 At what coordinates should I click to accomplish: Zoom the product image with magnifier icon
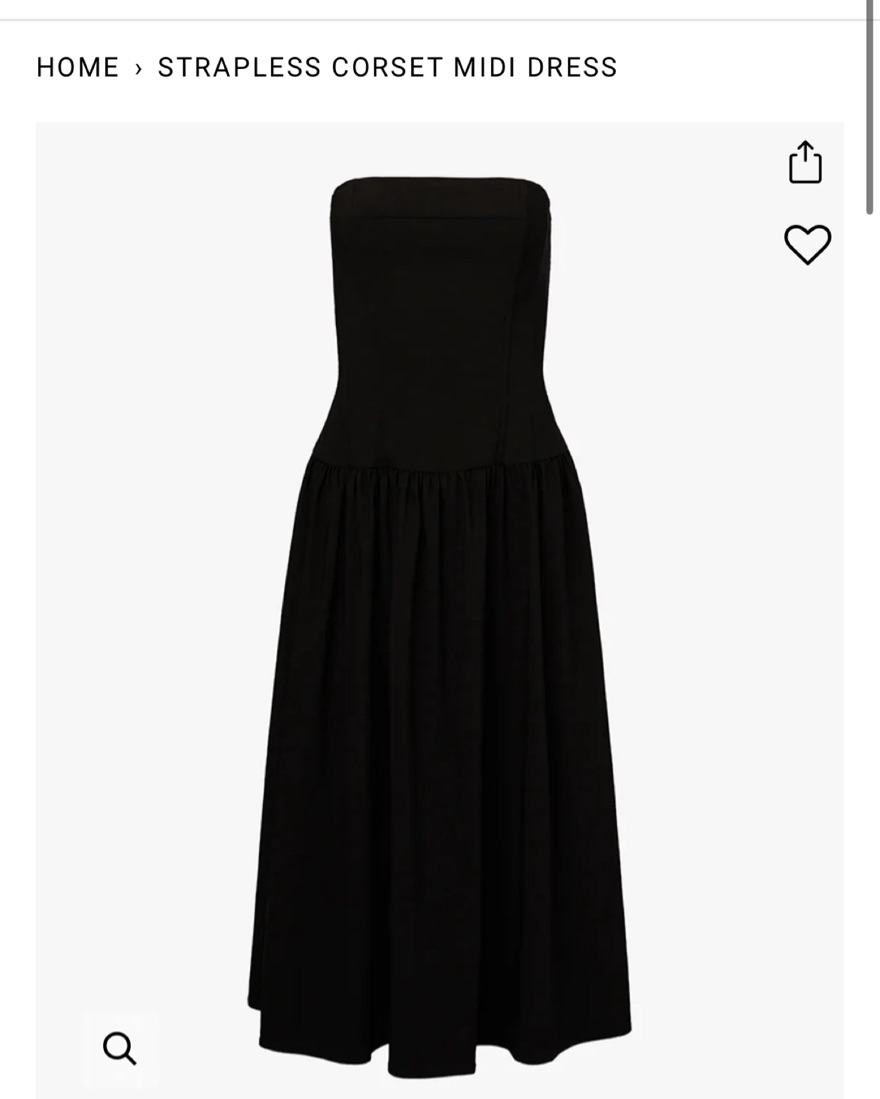[x=120, y=1048]
